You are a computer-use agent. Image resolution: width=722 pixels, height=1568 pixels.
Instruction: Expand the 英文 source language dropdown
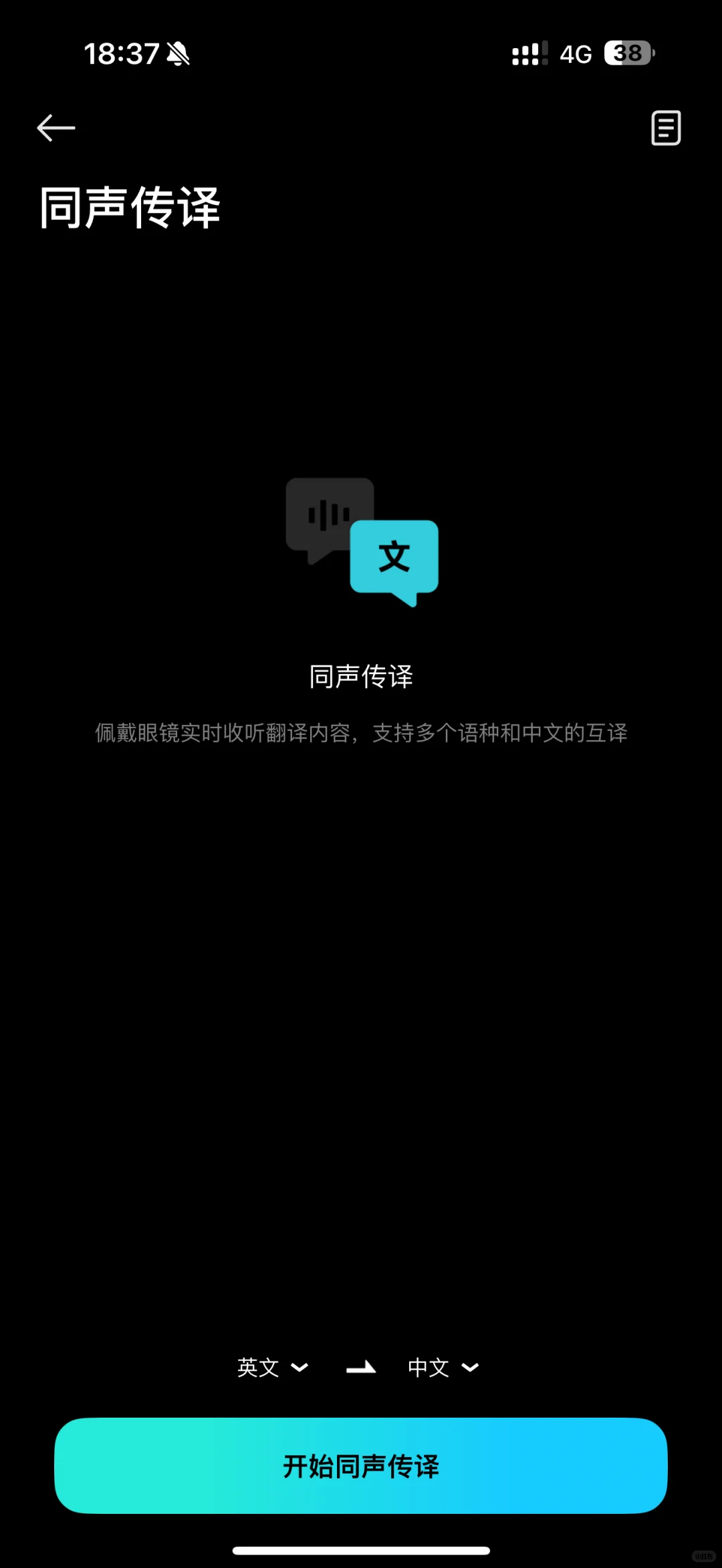tap(273, 1368)
